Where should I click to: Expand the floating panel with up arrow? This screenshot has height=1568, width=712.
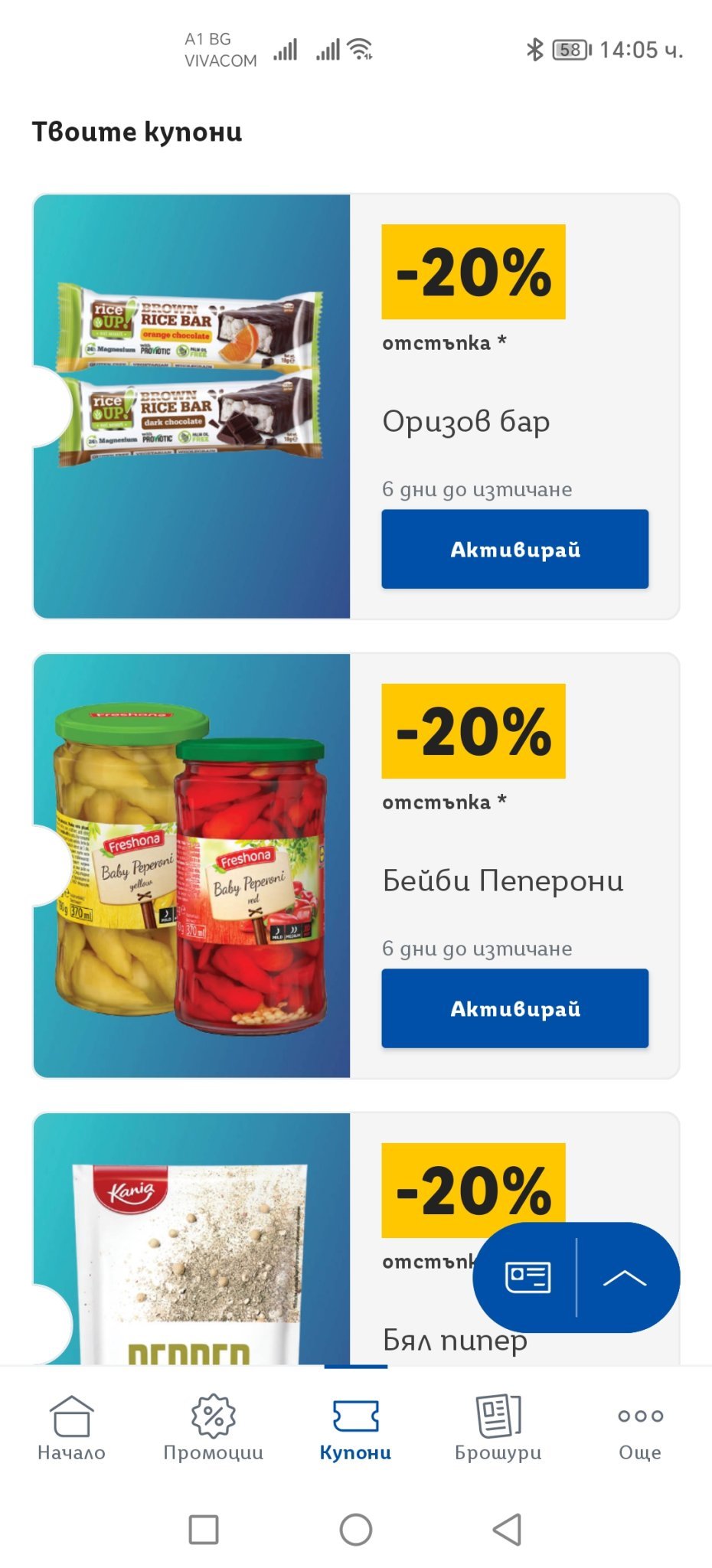625,1277
